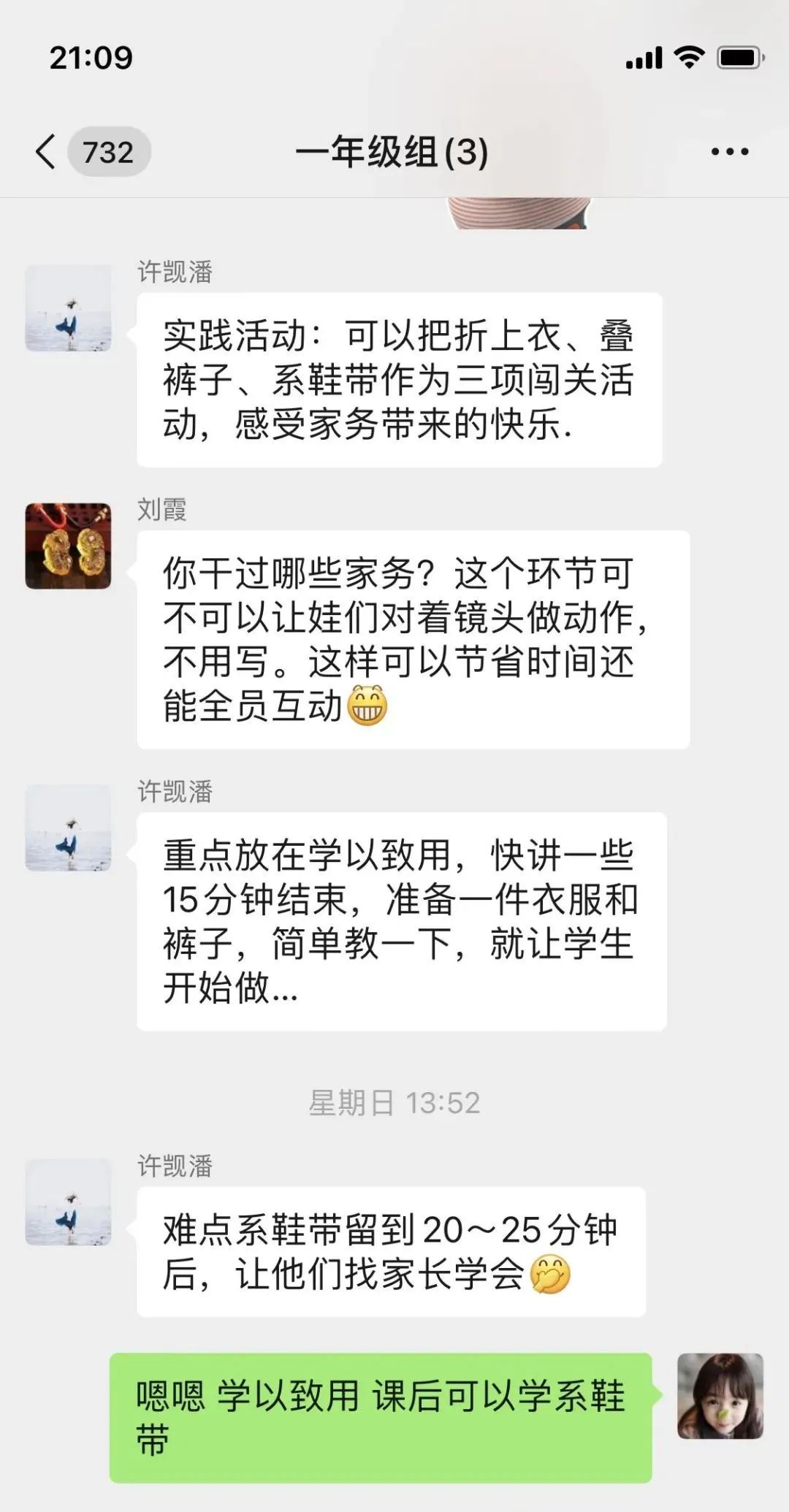This screenshot has height=1512, width=789.
Task: View 许觊潘's avatar beside the 实践活动 message
Action: point(69,308)
